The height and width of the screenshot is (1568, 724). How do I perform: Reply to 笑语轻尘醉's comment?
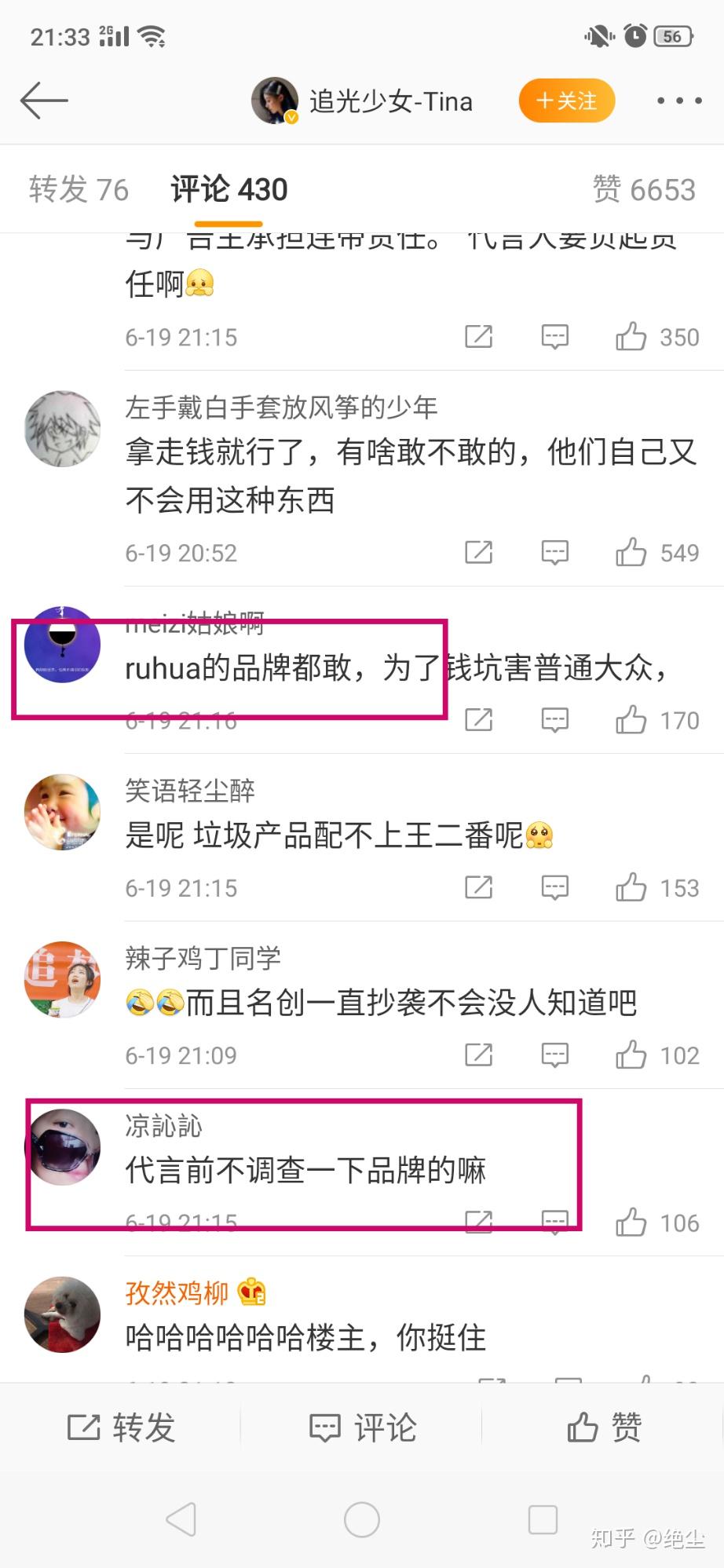click(554, 888)
